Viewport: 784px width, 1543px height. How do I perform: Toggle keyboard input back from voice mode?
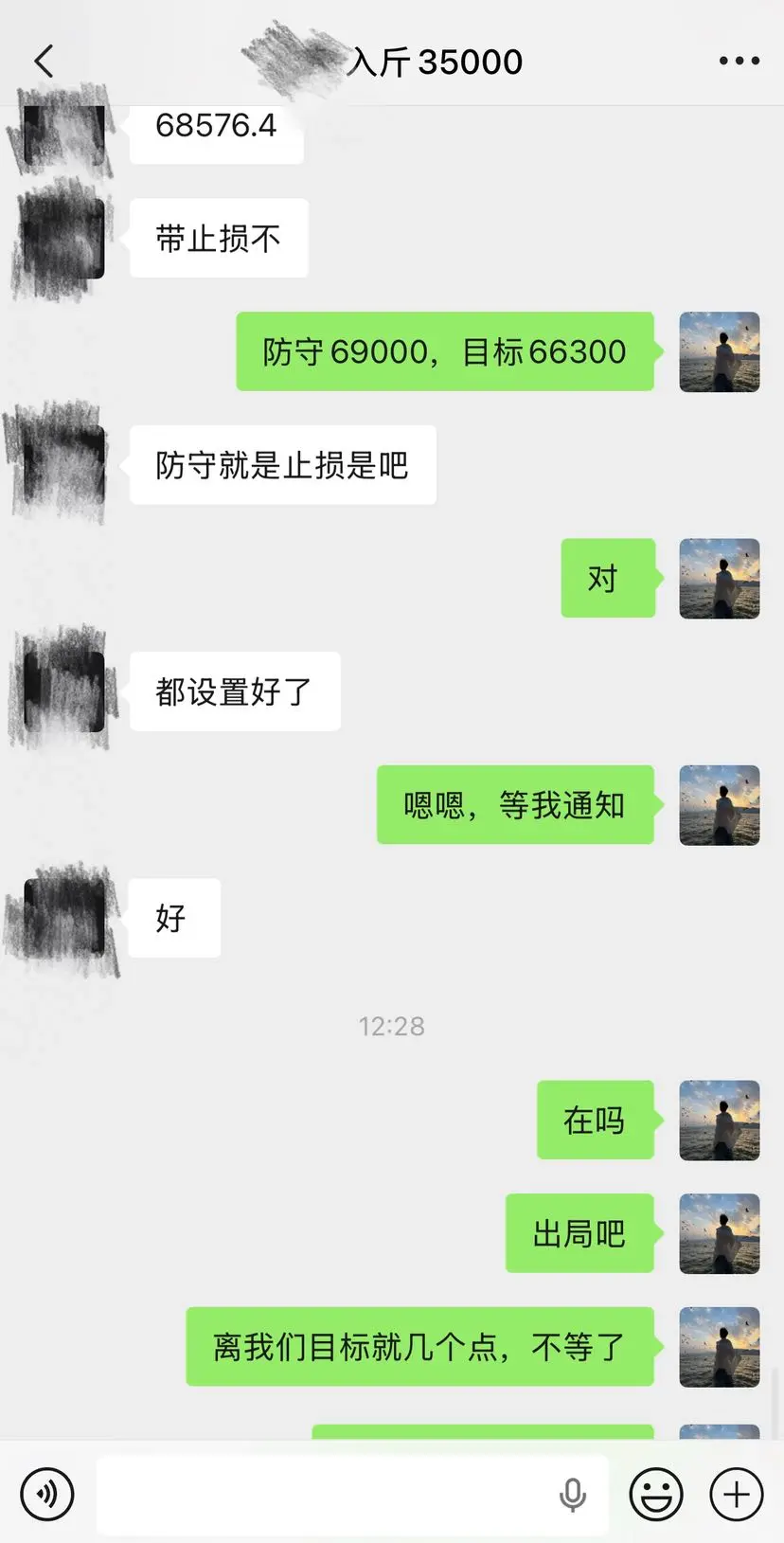click(x=47, y=1494)
